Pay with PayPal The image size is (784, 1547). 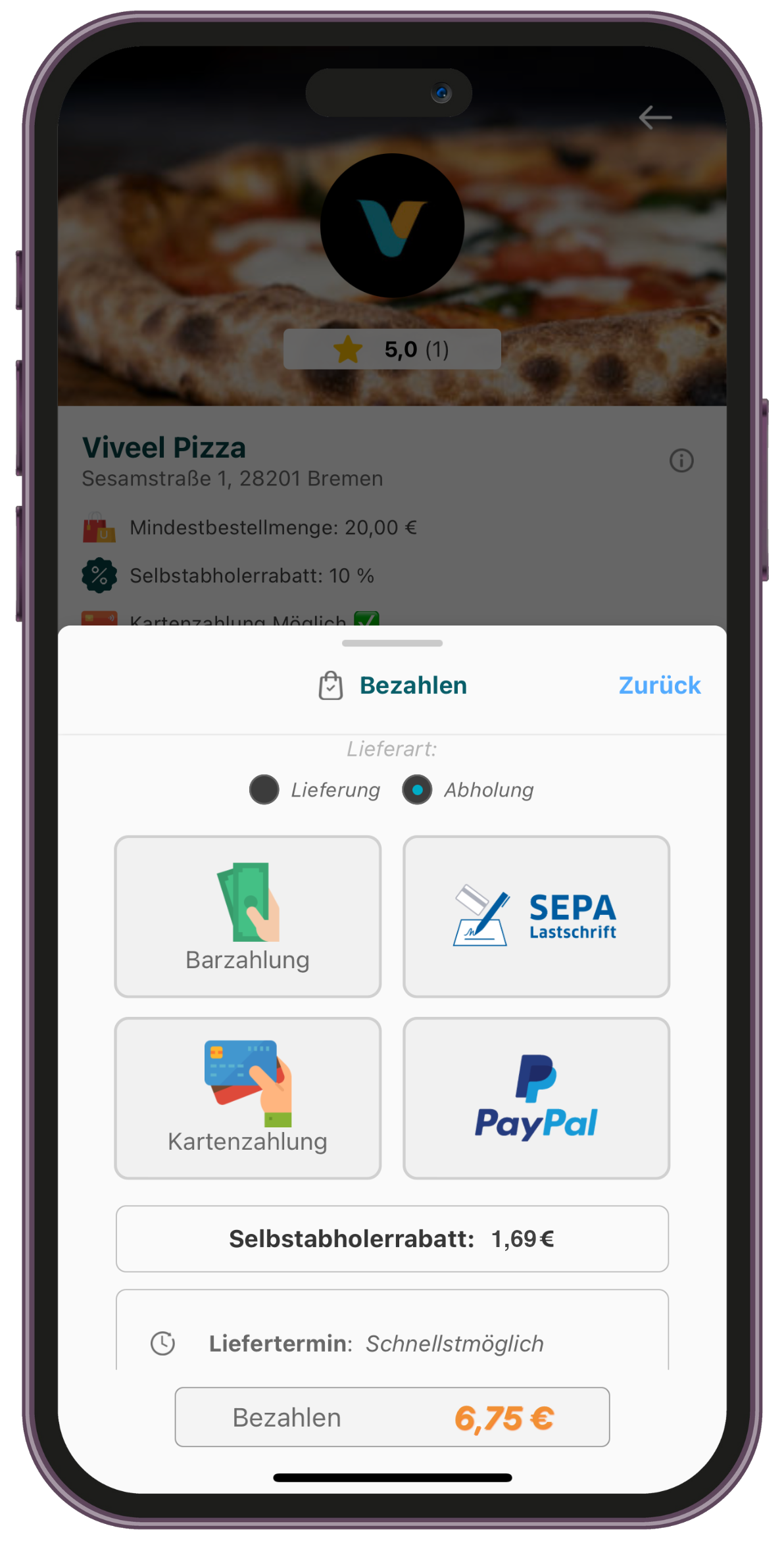(x=536, y=1098)
